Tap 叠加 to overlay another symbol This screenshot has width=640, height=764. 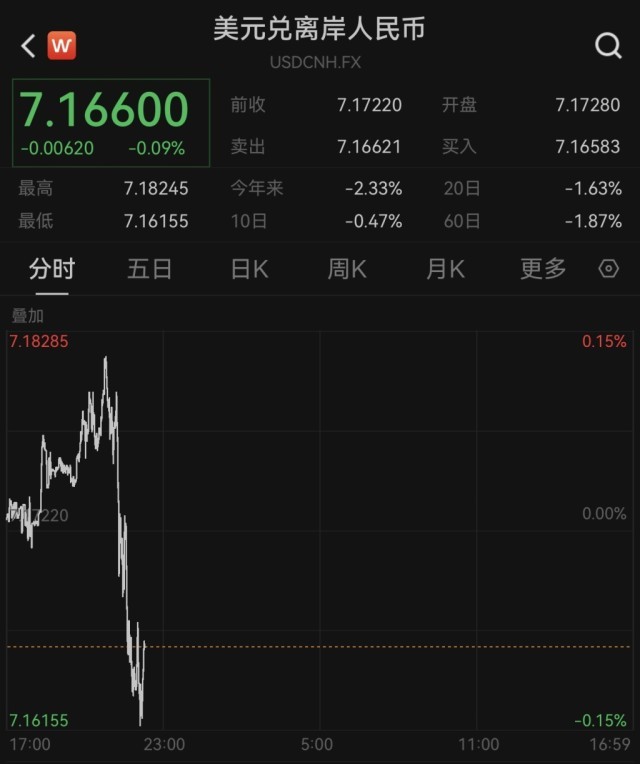tap(28, 316)
